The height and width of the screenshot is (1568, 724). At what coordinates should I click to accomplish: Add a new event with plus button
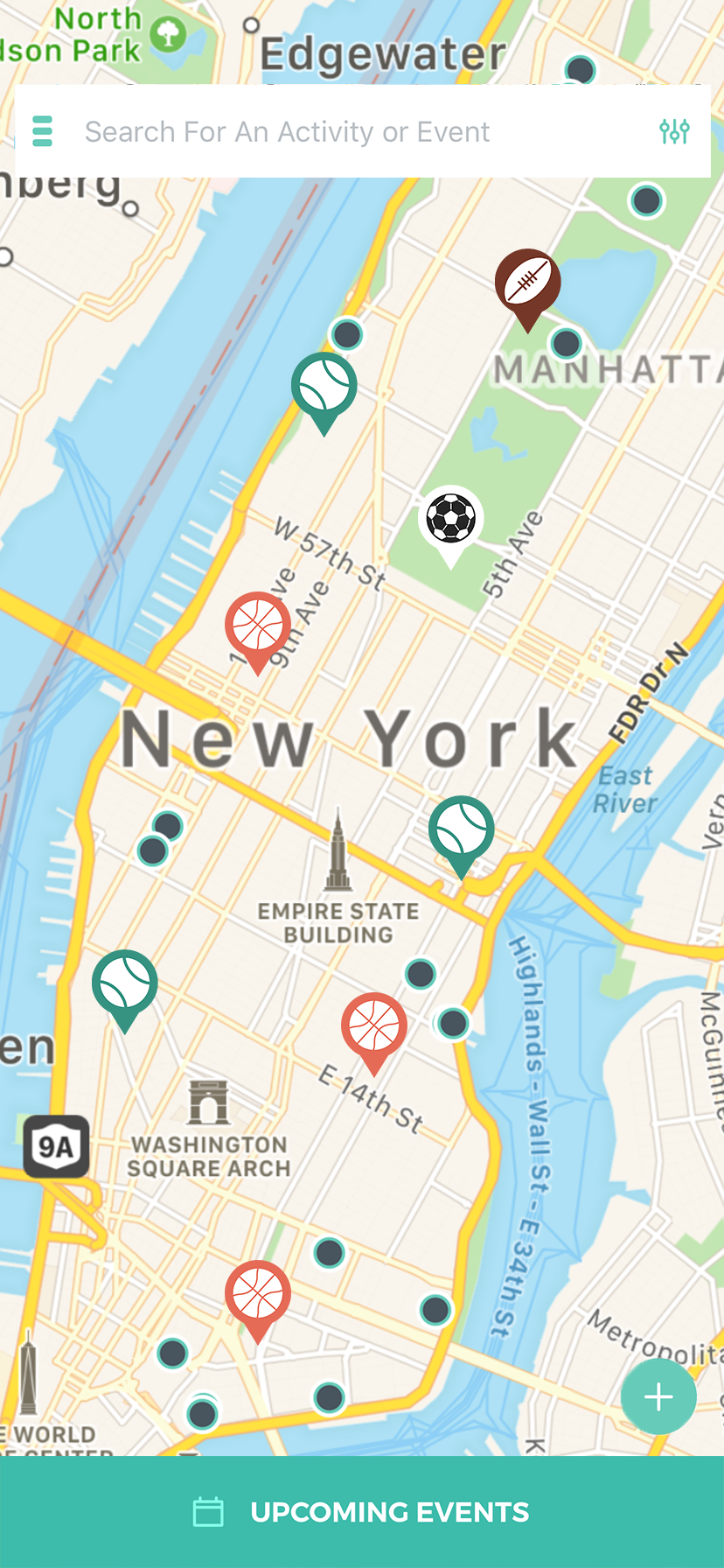tap(658, 1396)
